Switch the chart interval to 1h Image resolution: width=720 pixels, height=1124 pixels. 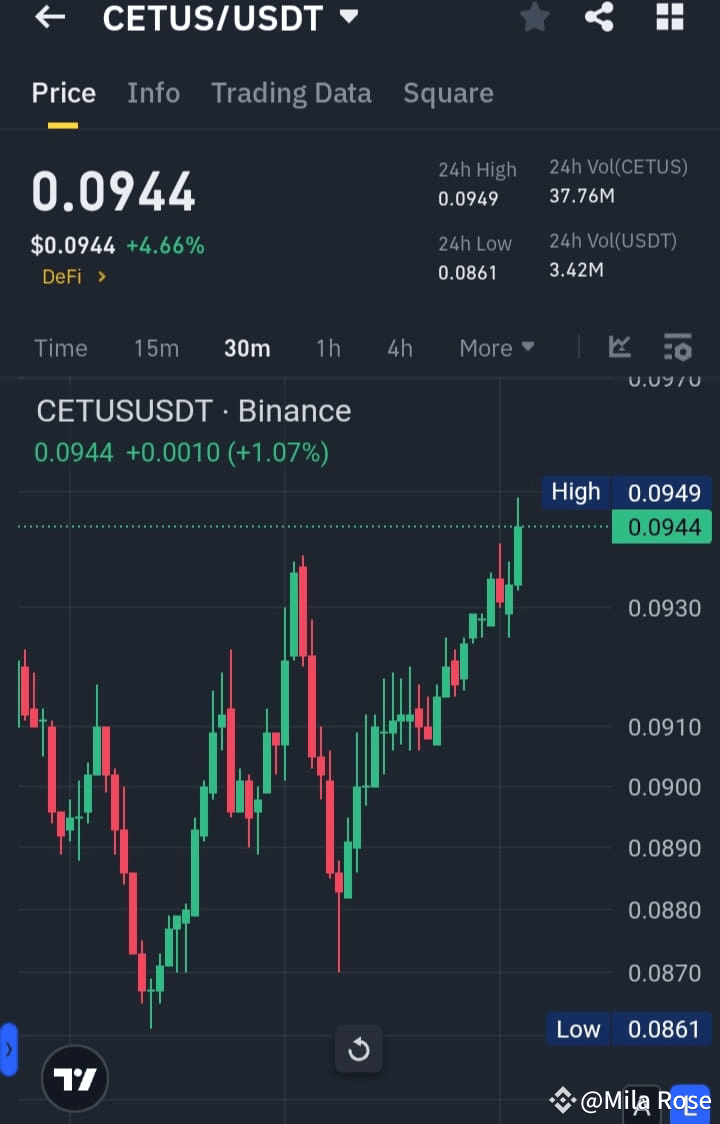click(x=328, y=347)
